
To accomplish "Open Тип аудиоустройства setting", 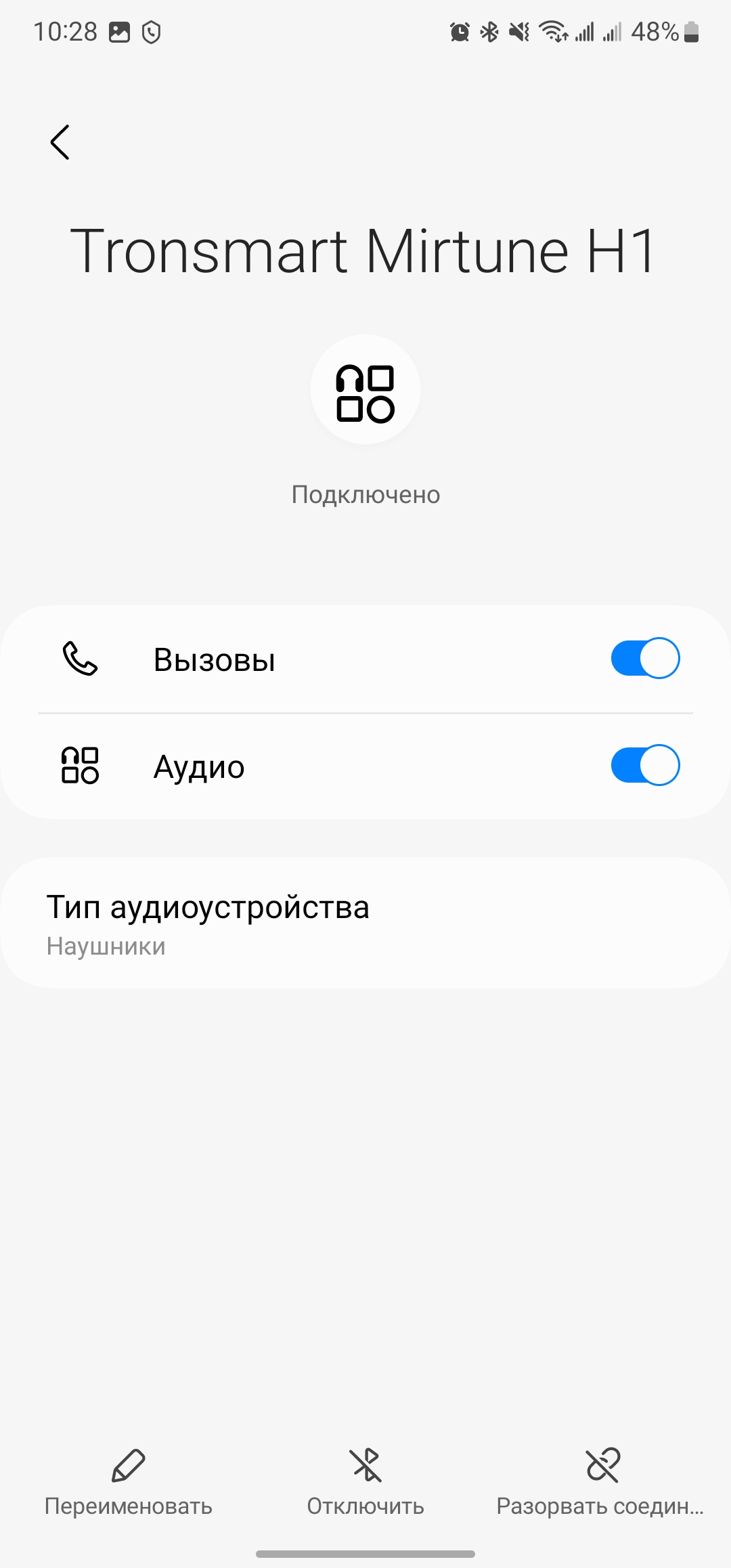I will (365, 923).
